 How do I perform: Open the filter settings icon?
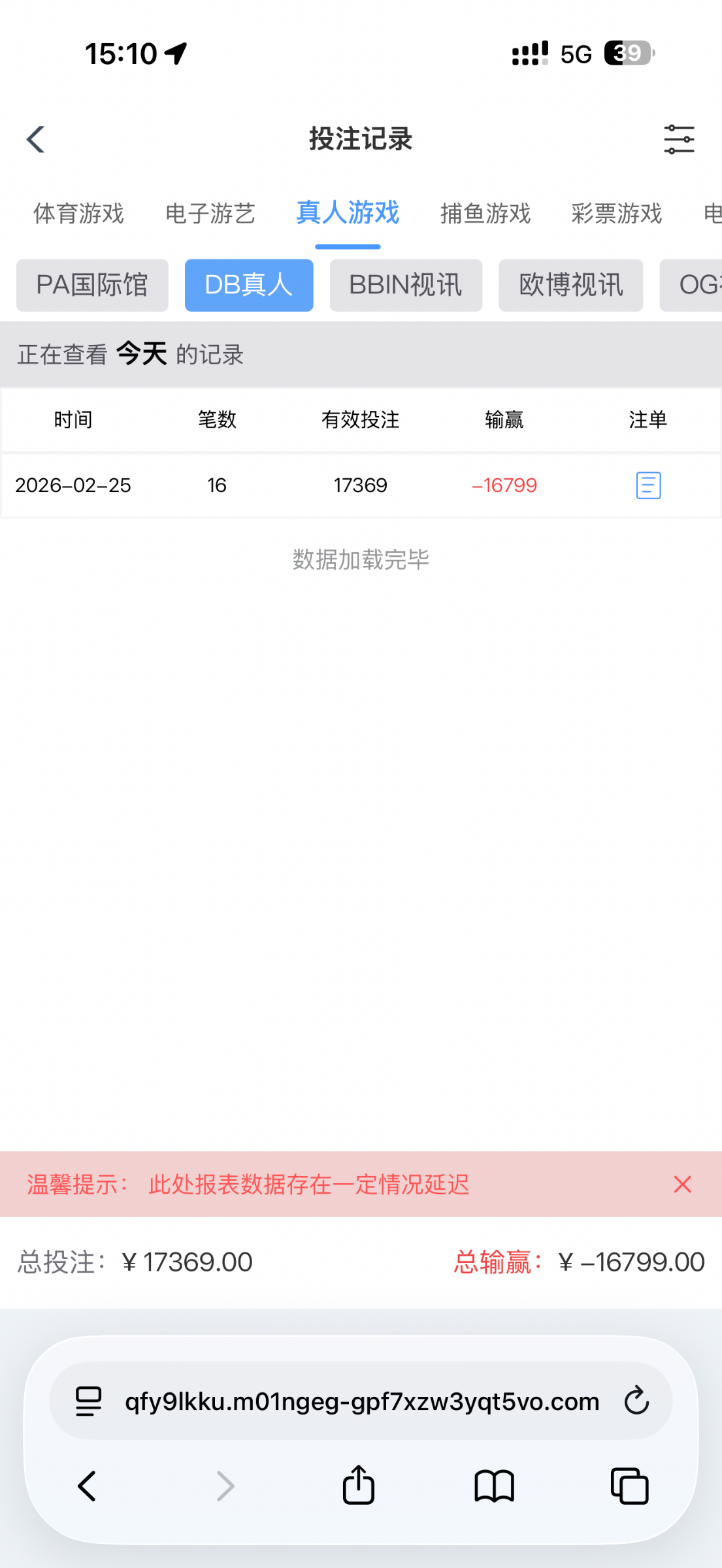pyautogui.click(x=679, y=139)
